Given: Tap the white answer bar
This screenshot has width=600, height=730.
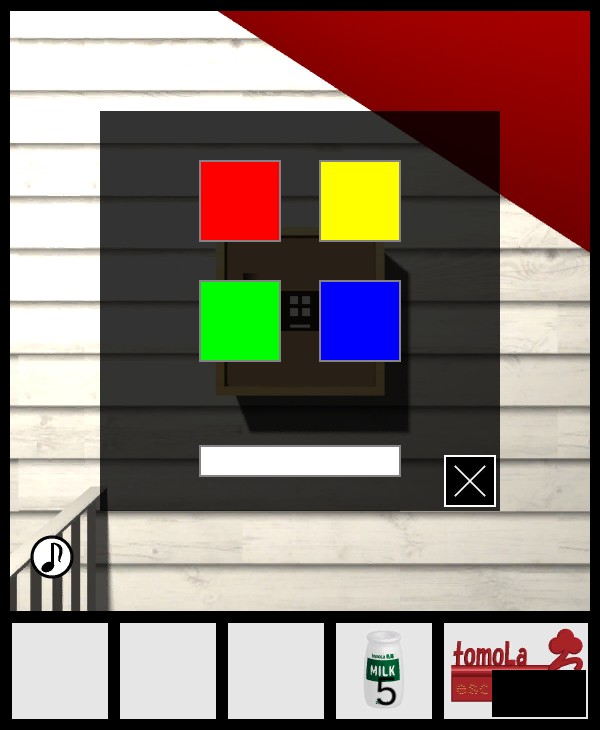Looking at the screenshot, I should (300, 461).
